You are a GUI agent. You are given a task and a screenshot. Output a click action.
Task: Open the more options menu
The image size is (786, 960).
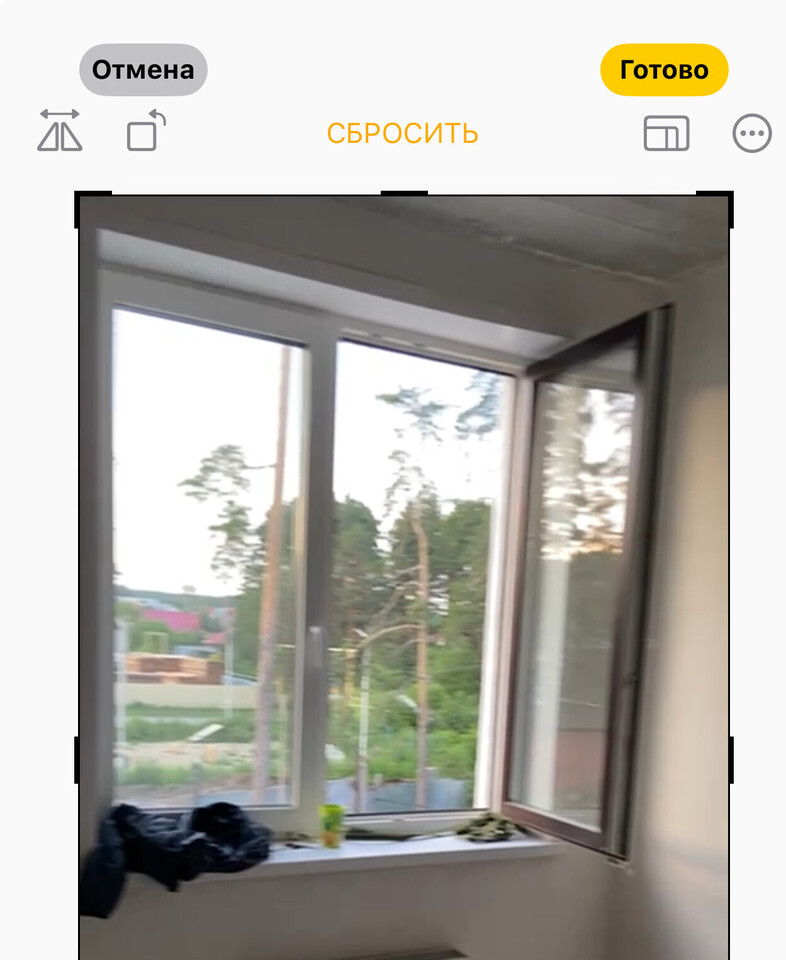coord(752,133)
